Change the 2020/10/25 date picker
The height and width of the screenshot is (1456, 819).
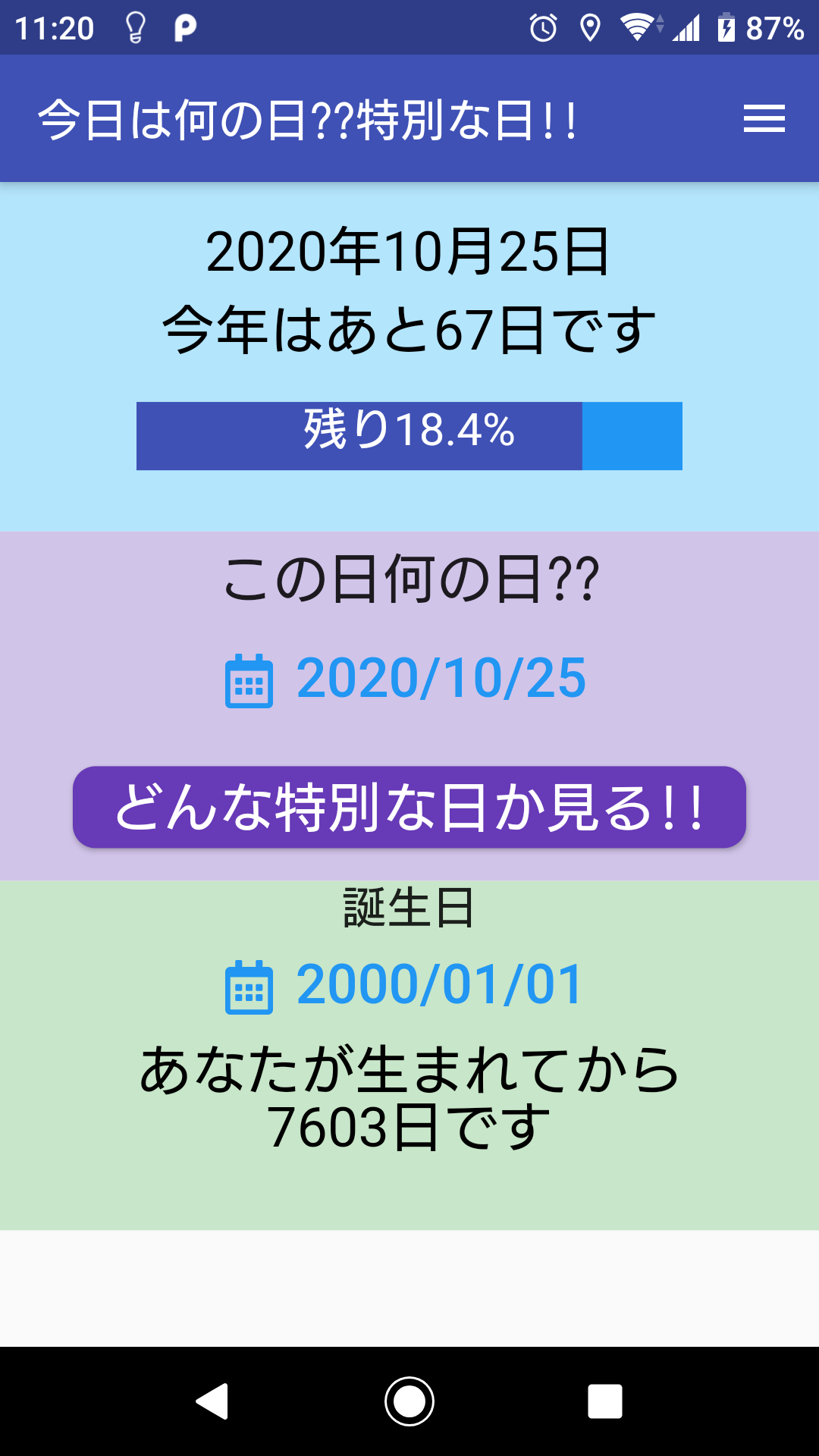point(440,678)
